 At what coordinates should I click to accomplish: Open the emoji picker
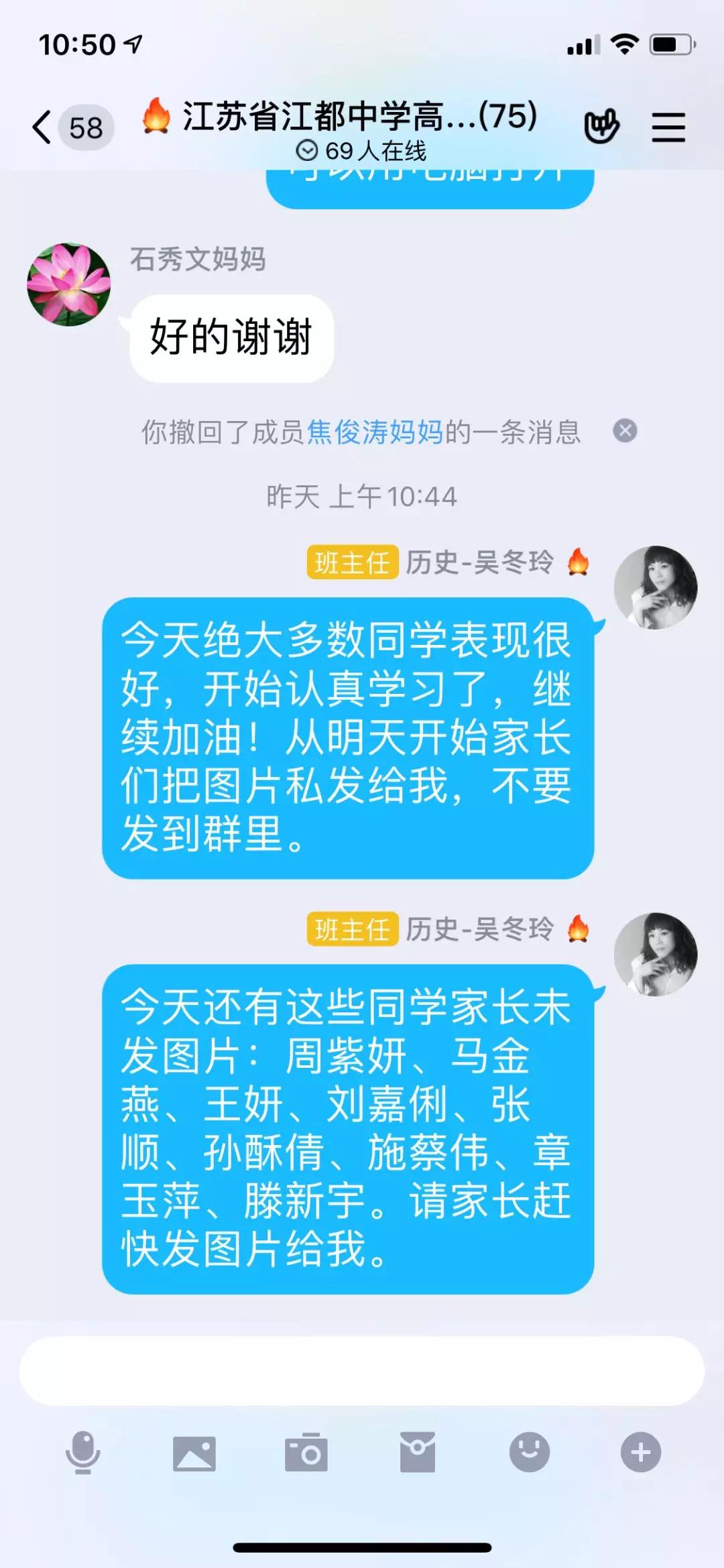[529, 1452]
